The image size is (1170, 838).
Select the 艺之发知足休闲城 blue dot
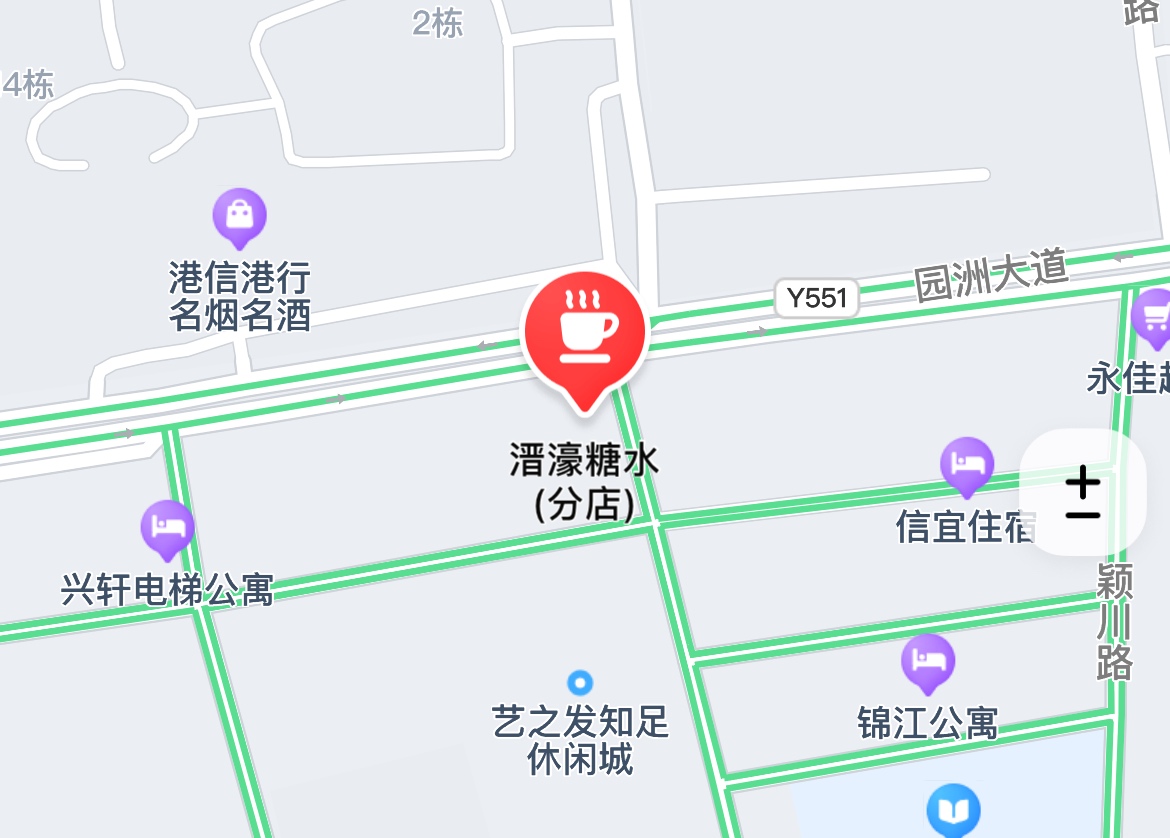580,683
